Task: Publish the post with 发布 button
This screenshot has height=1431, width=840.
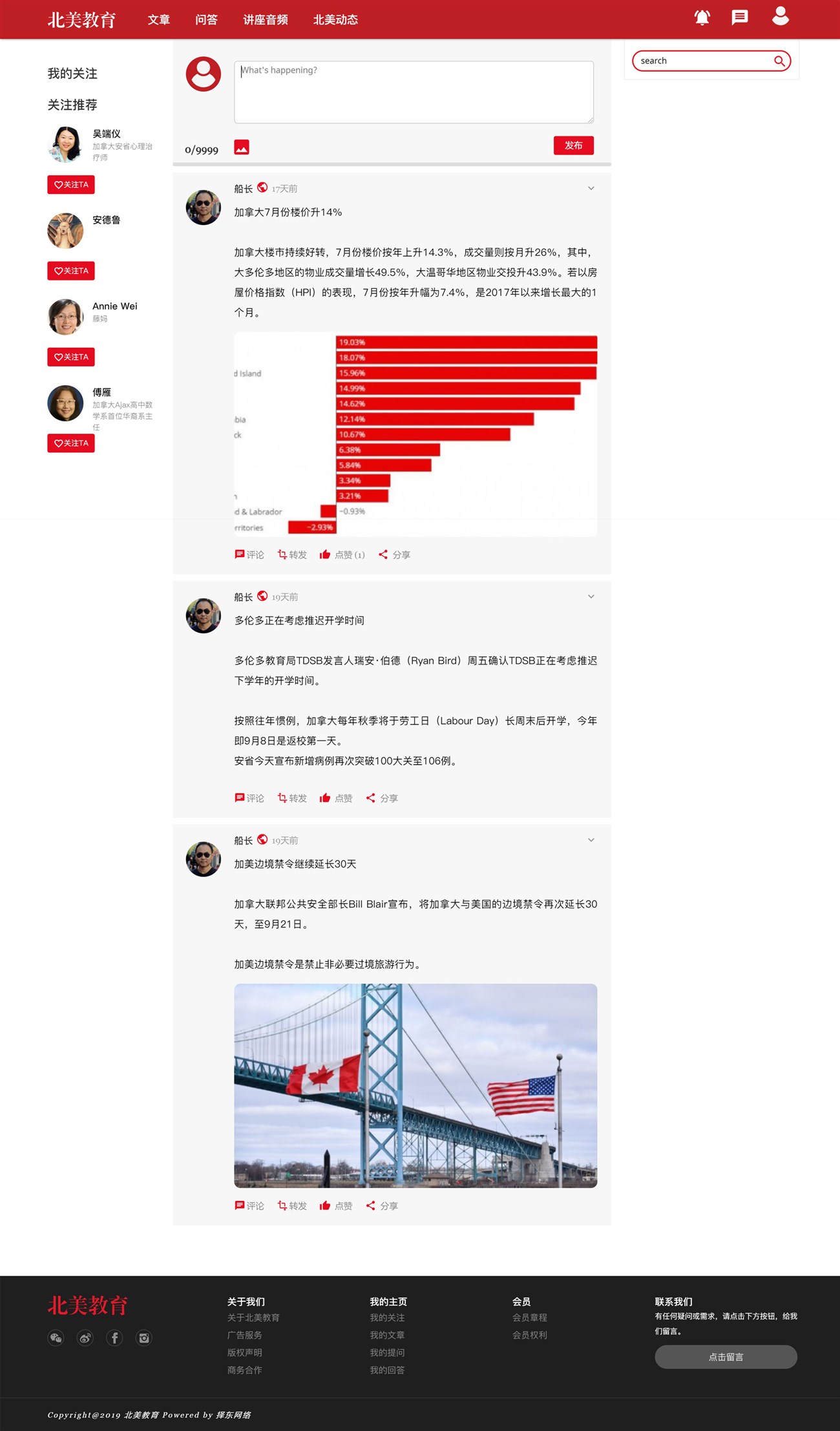Action: 573,145
